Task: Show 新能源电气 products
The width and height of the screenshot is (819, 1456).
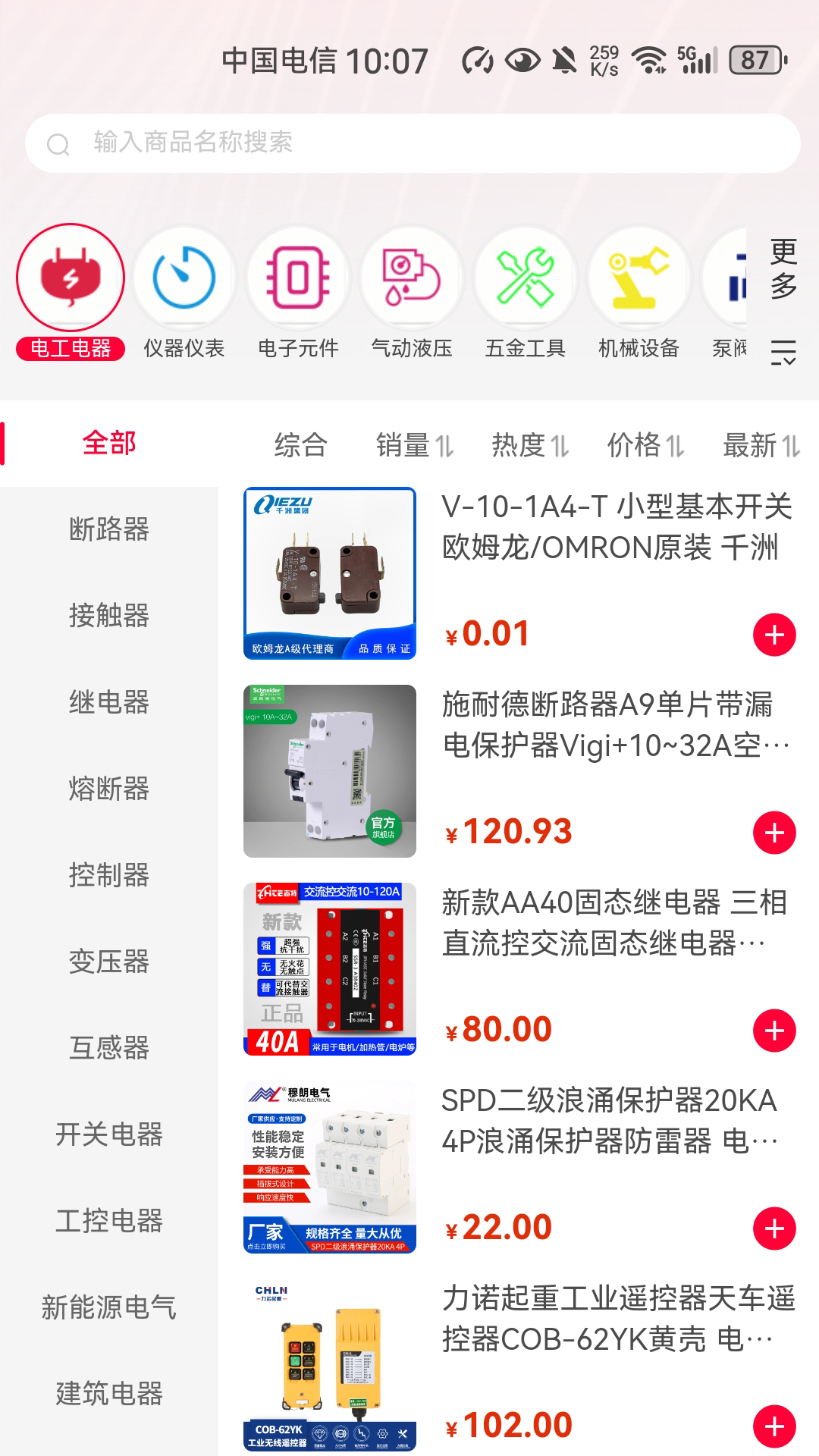Action: click(109, 1307)
